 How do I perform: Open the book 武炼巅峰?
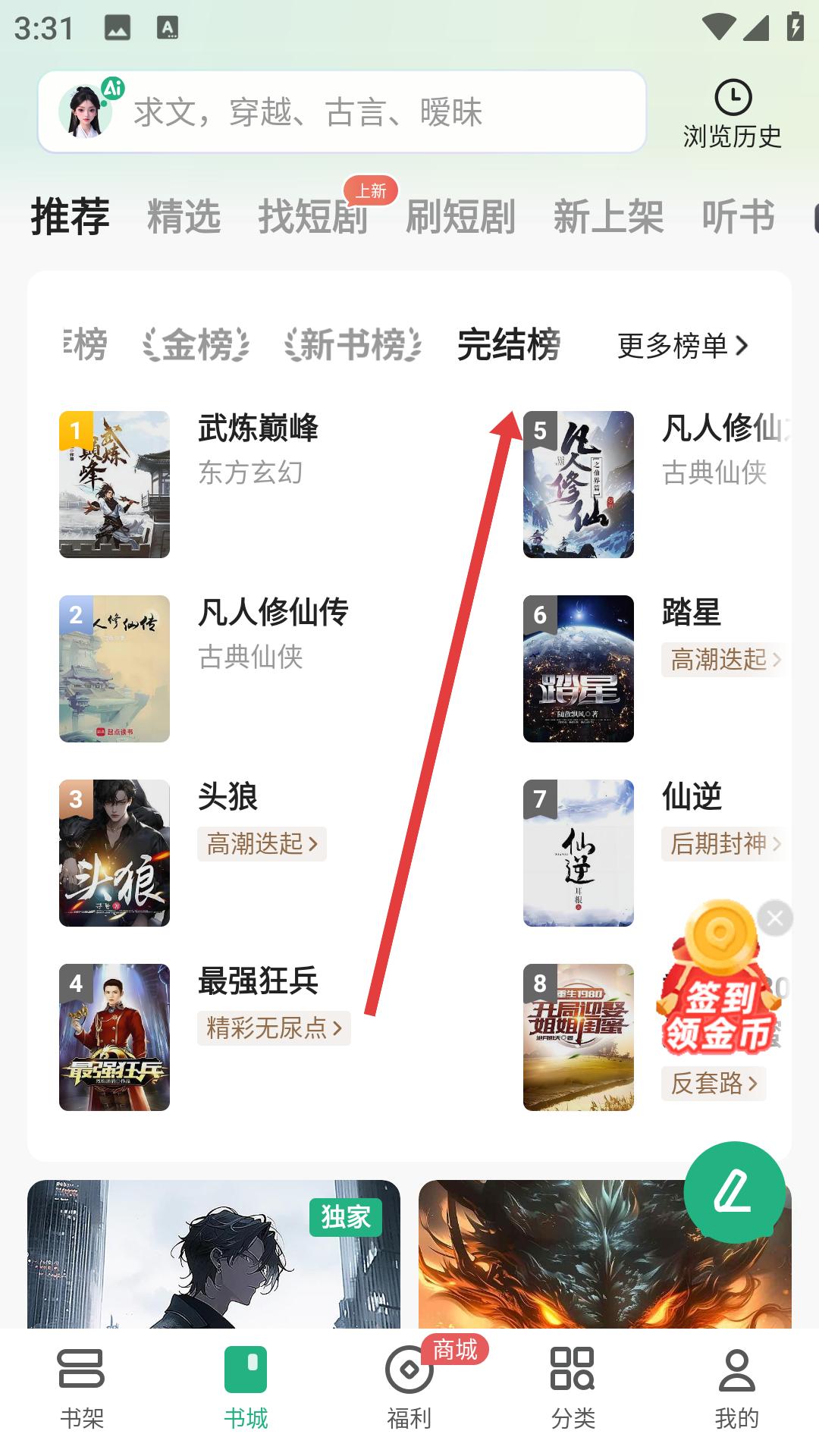[x=258, y=428]
